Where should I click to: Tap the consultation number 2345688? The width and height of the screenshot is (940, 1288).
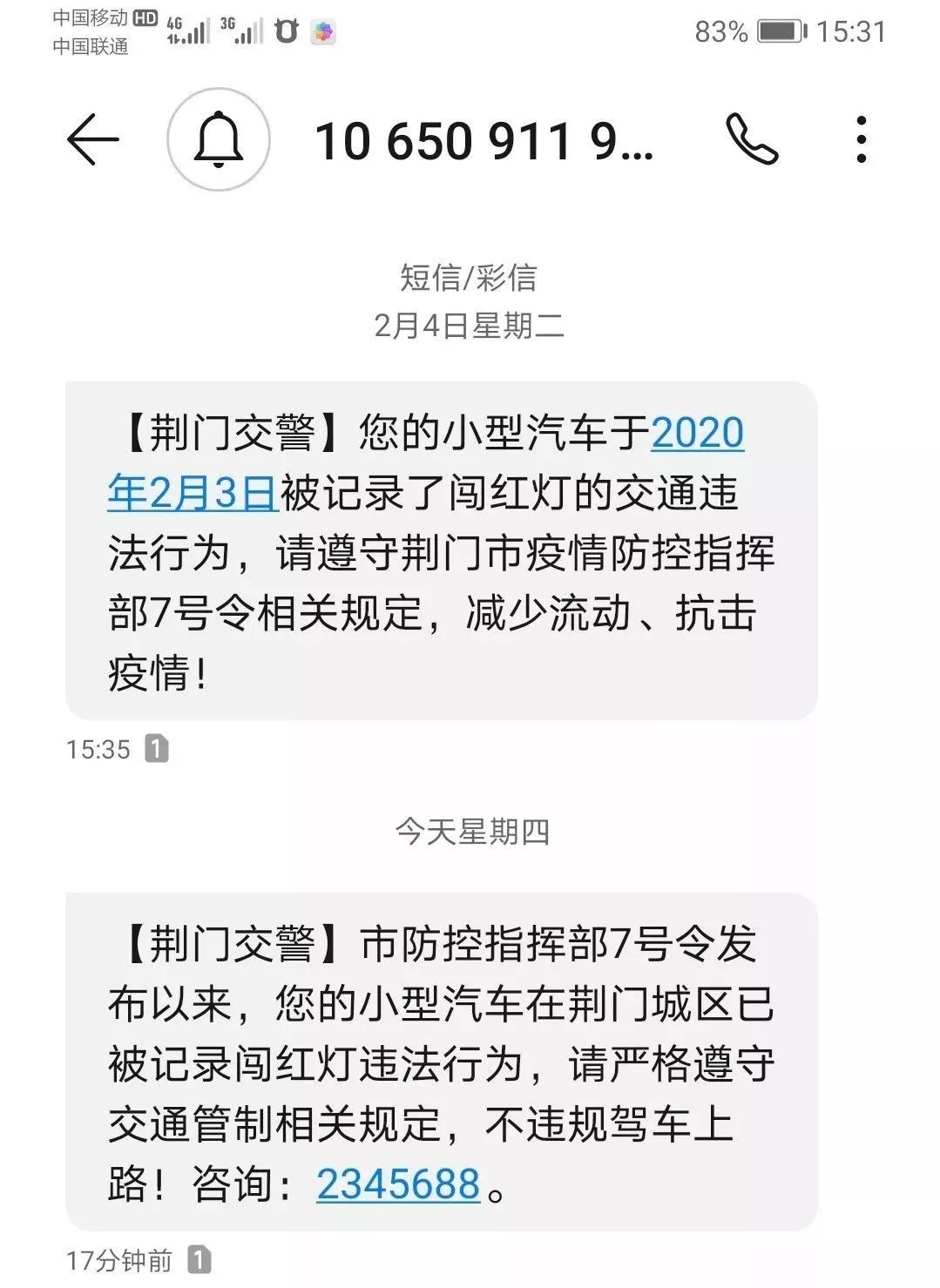(398, 1184)
